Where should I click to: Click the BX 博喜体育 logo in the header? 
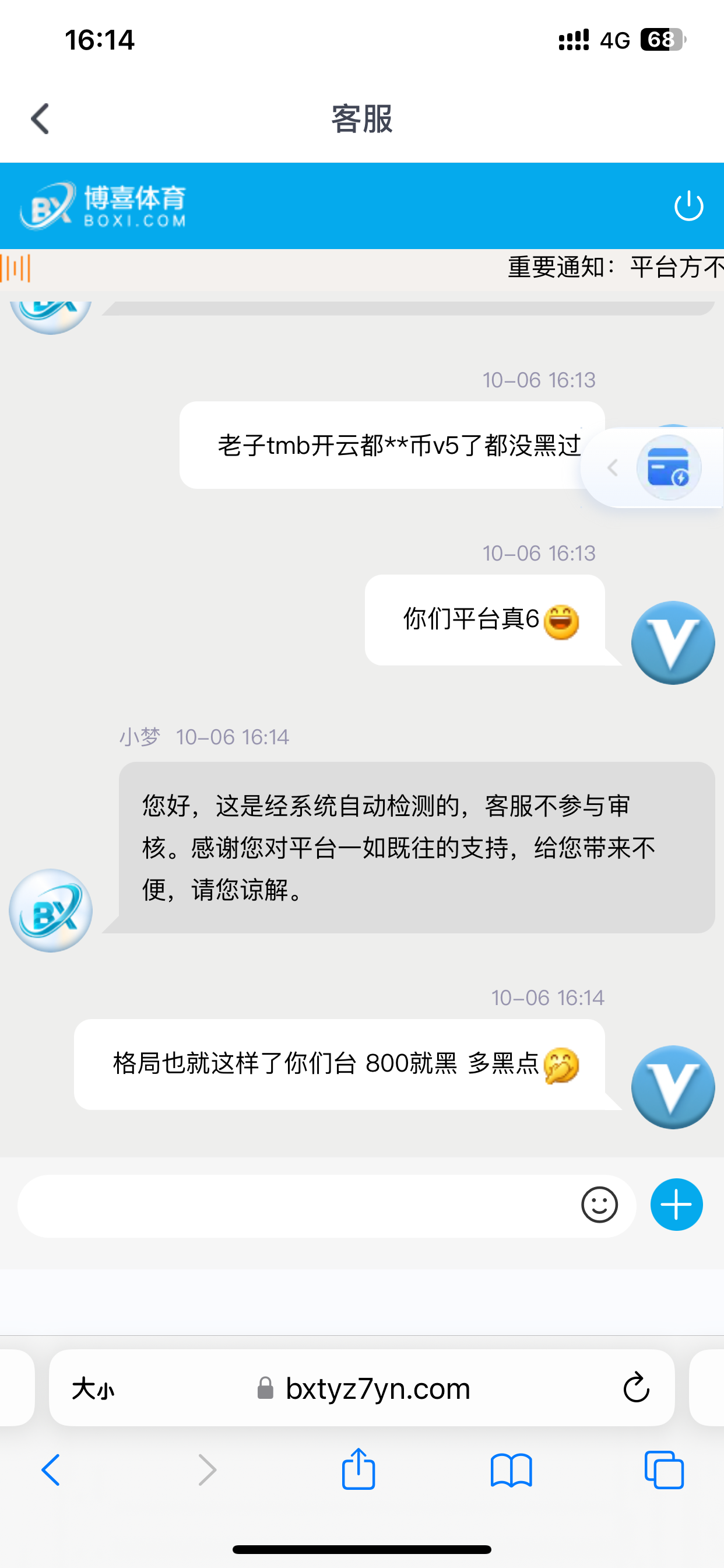[107, 205]
